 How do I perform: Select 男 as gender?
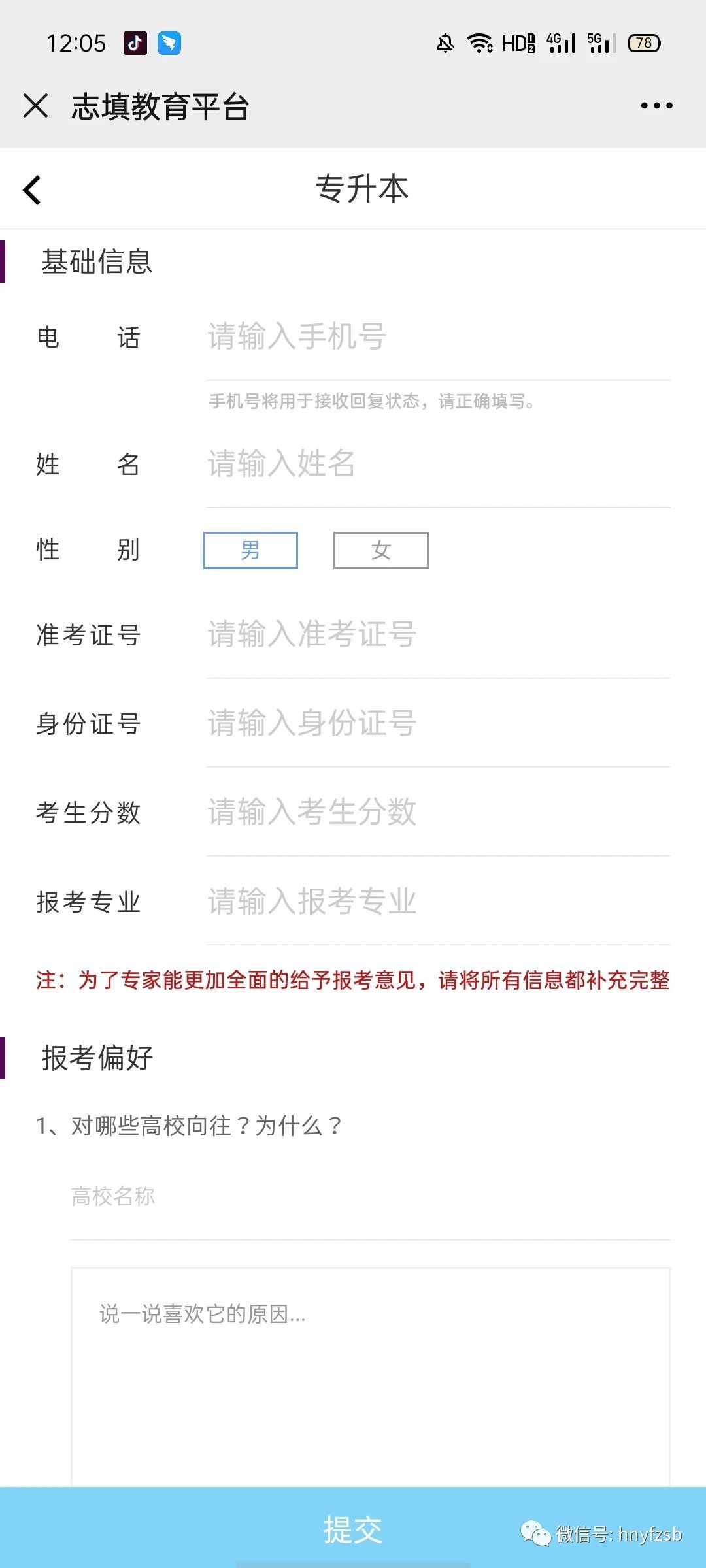(x=250, y=550)
